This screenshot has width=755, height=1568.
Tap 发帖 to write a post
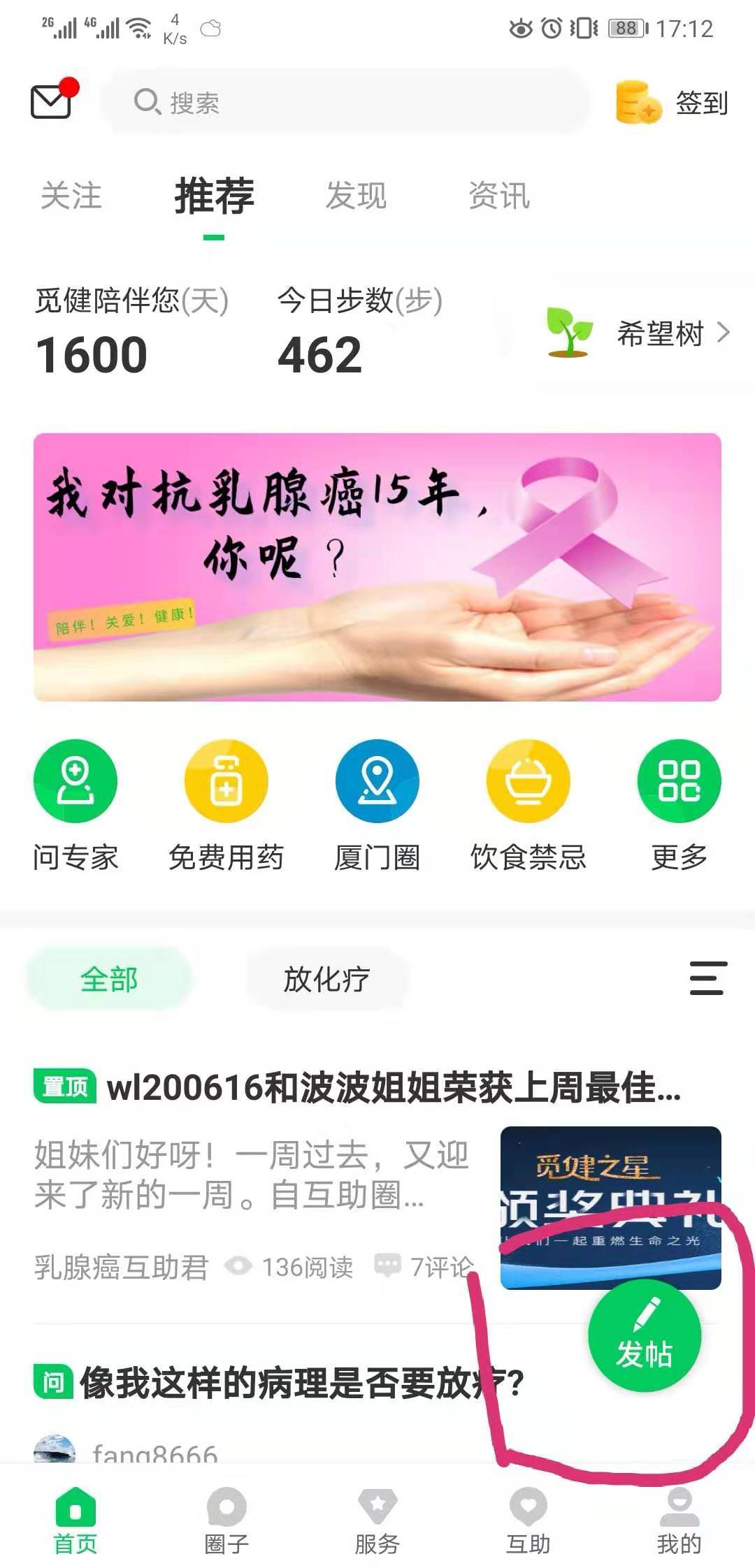[x=645, y=1335]
